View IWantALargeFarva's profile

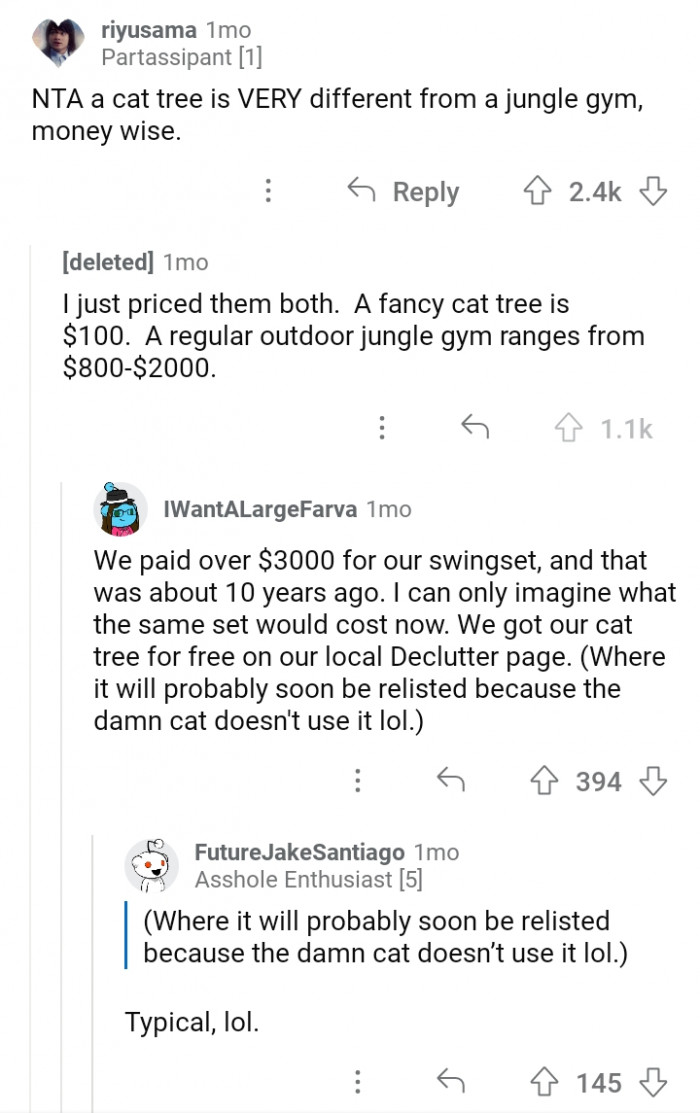[259, 509]
